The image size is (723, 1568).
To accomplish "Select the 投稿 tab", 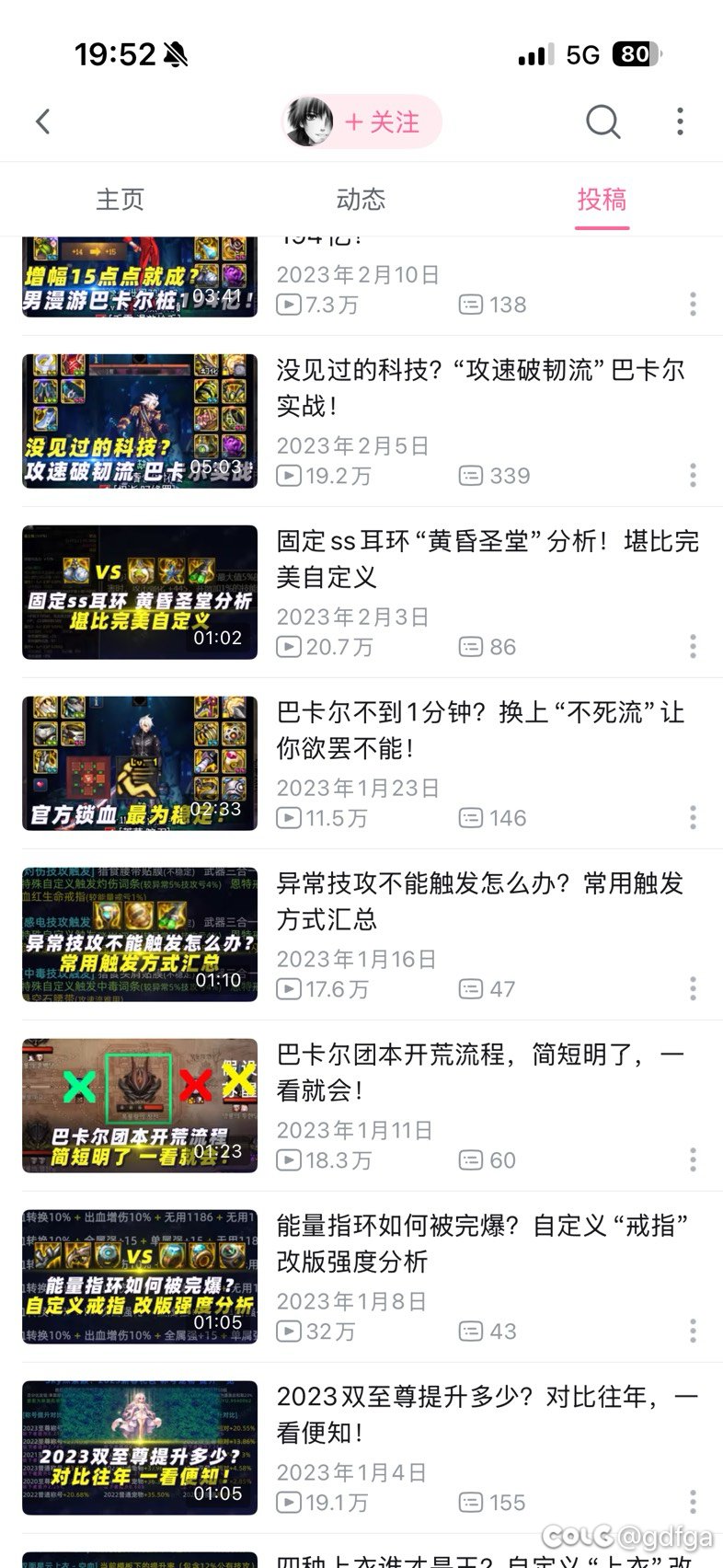I will 602,199.
